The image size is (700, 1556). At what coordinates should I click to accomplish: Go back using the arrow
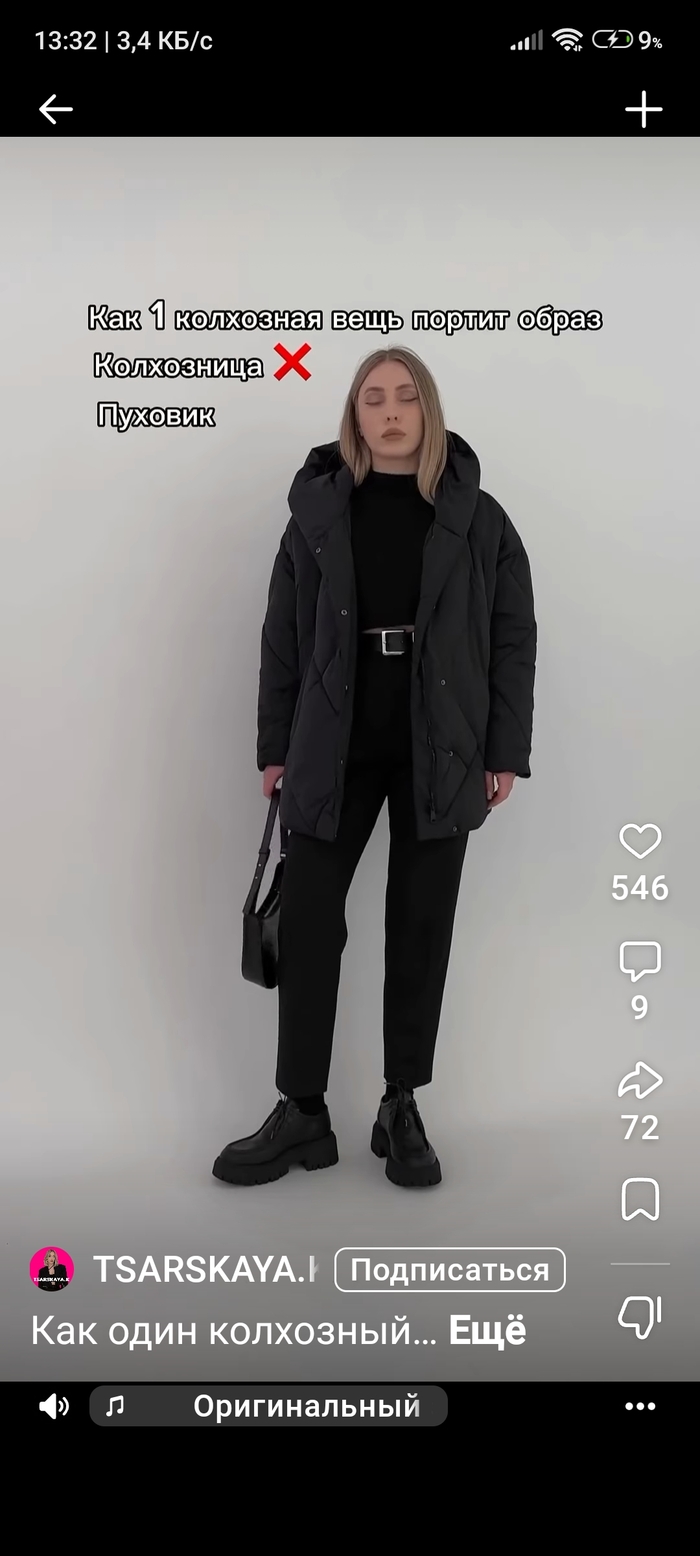(56, 109)
